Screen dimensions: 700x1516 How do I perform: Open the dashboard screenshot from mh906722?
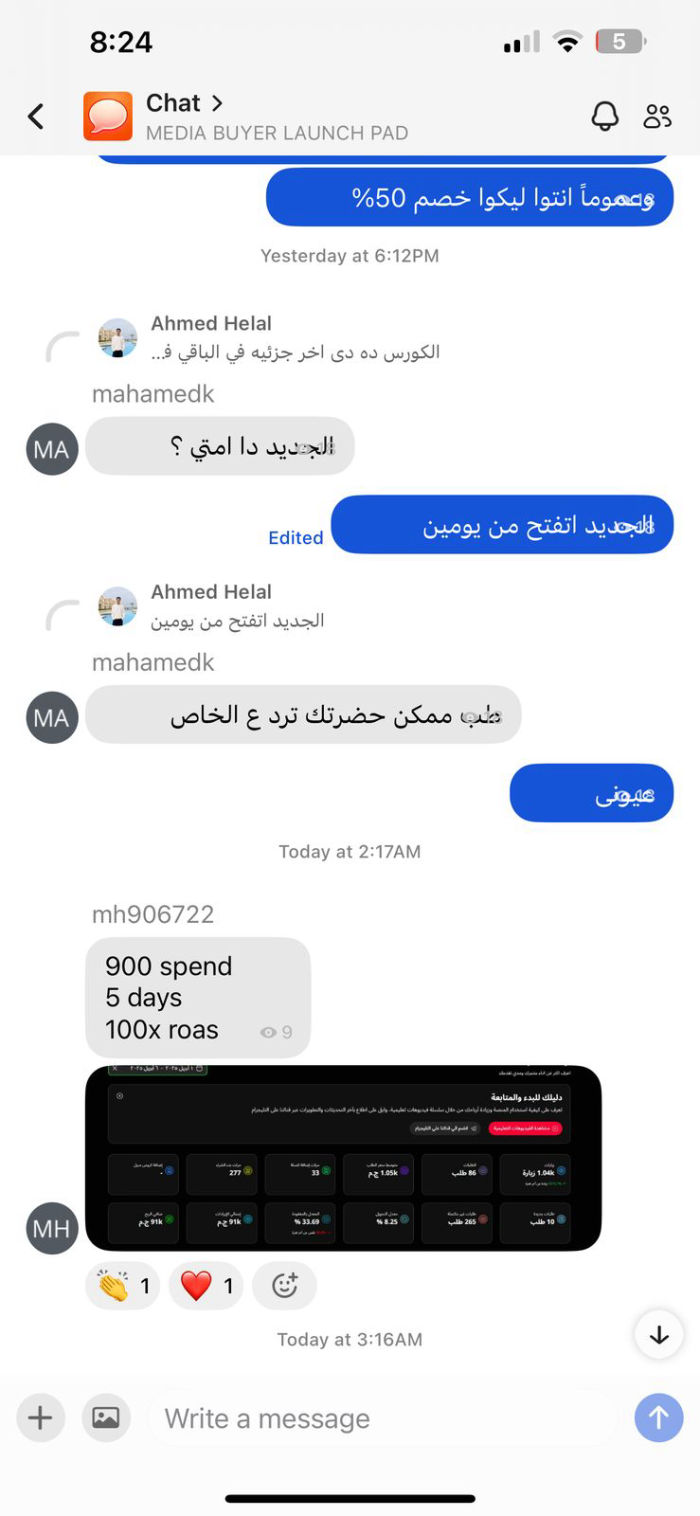click(343, 1158)
